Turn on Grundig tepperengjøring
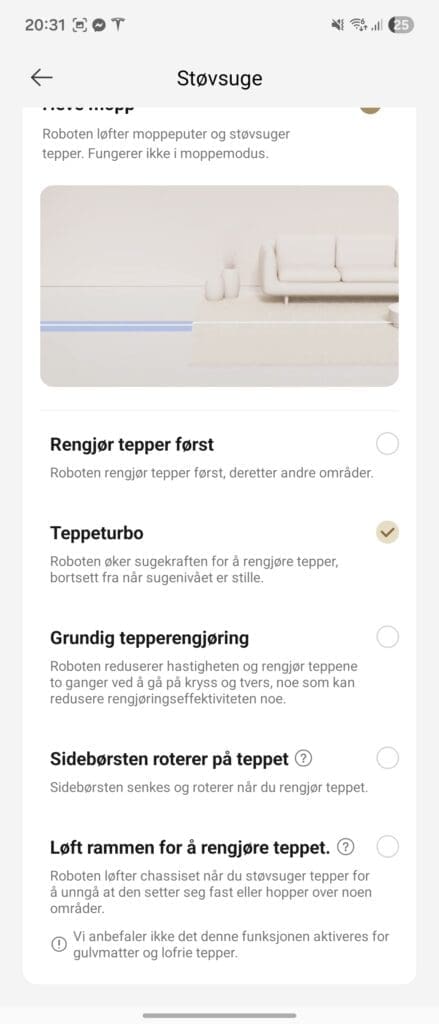Screen dimensions: 439x1024 [x=387, y=637]
